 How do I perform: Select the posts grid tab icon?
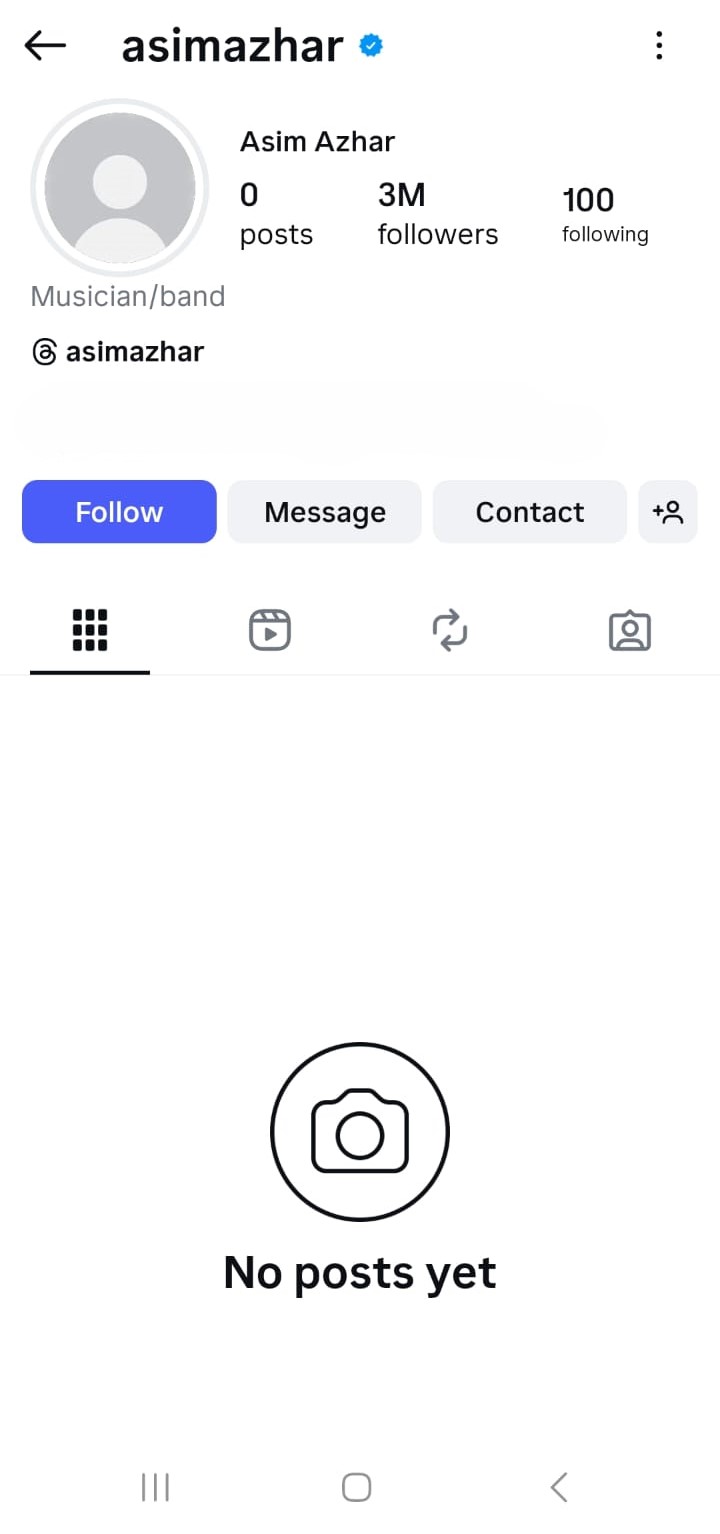[x=89, y=629]
